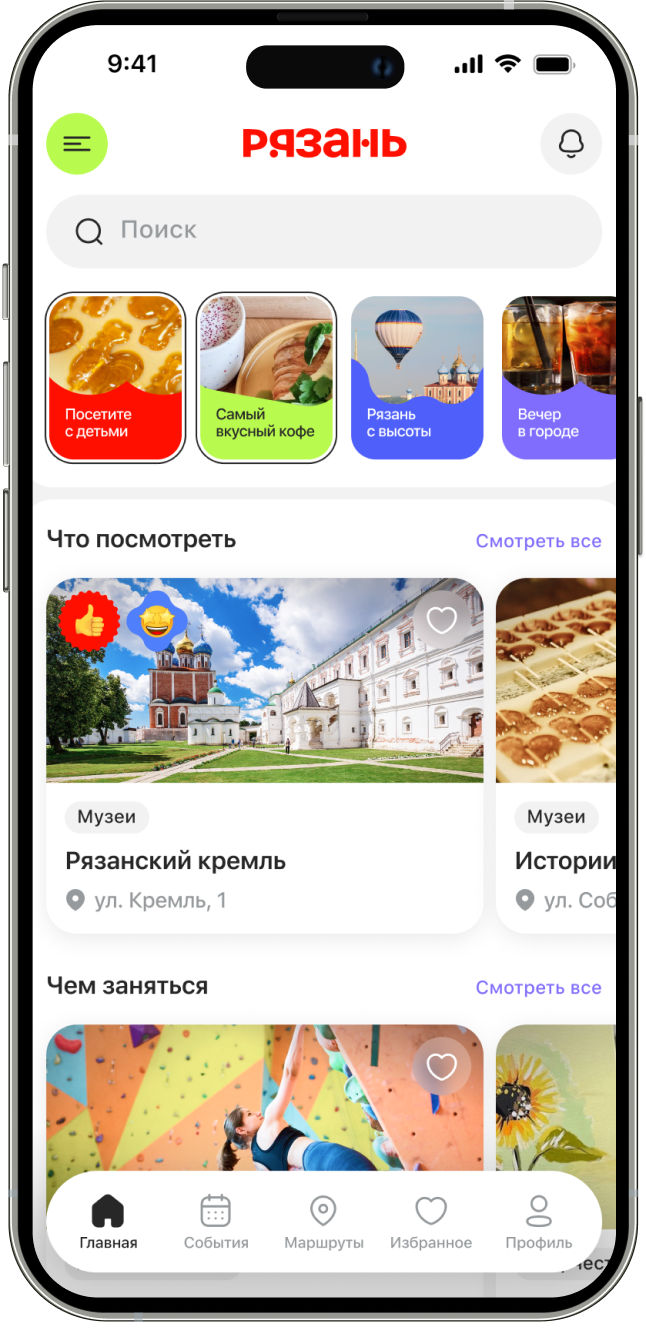Tap the Поиск search field

click(324, 231)
